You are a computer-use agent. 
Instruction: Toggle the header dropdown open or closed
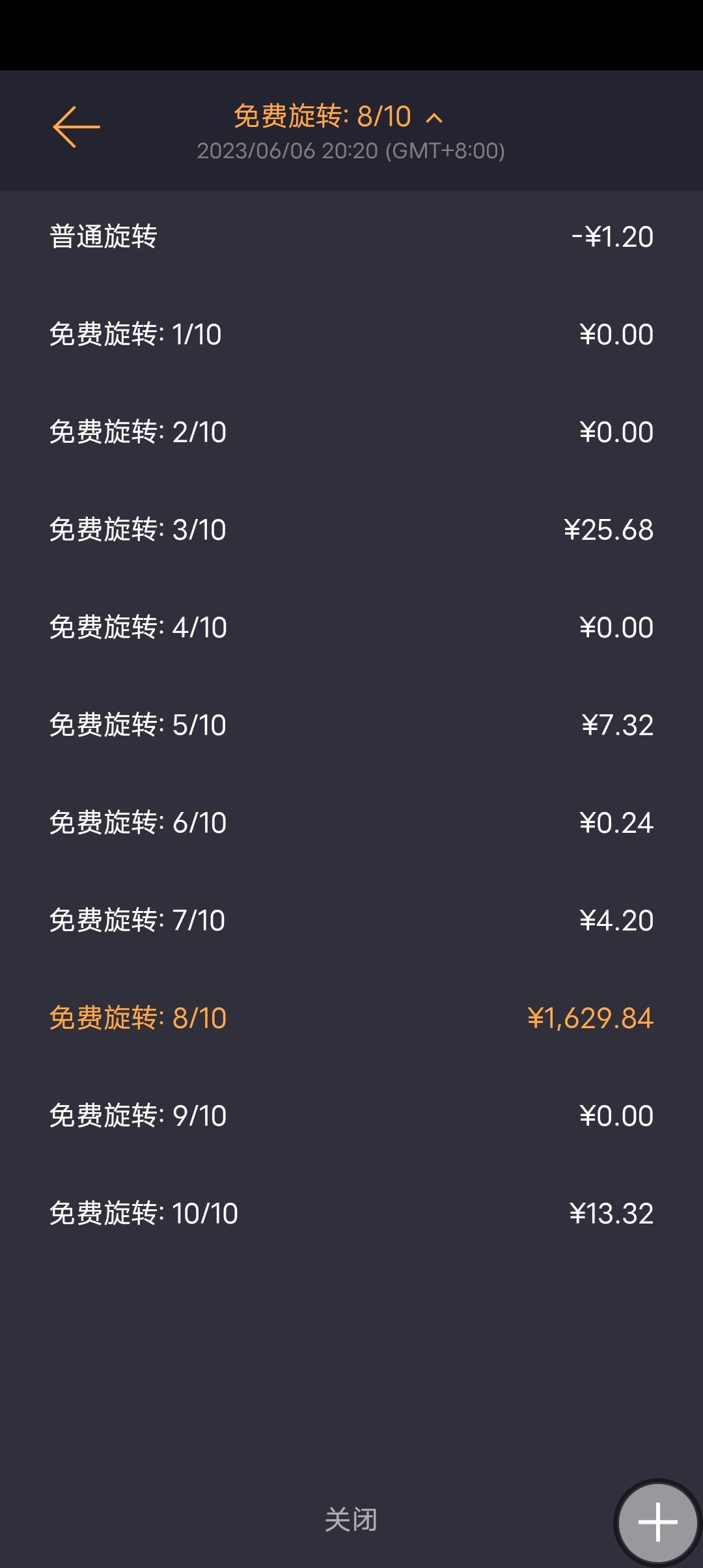coord(434,117)
